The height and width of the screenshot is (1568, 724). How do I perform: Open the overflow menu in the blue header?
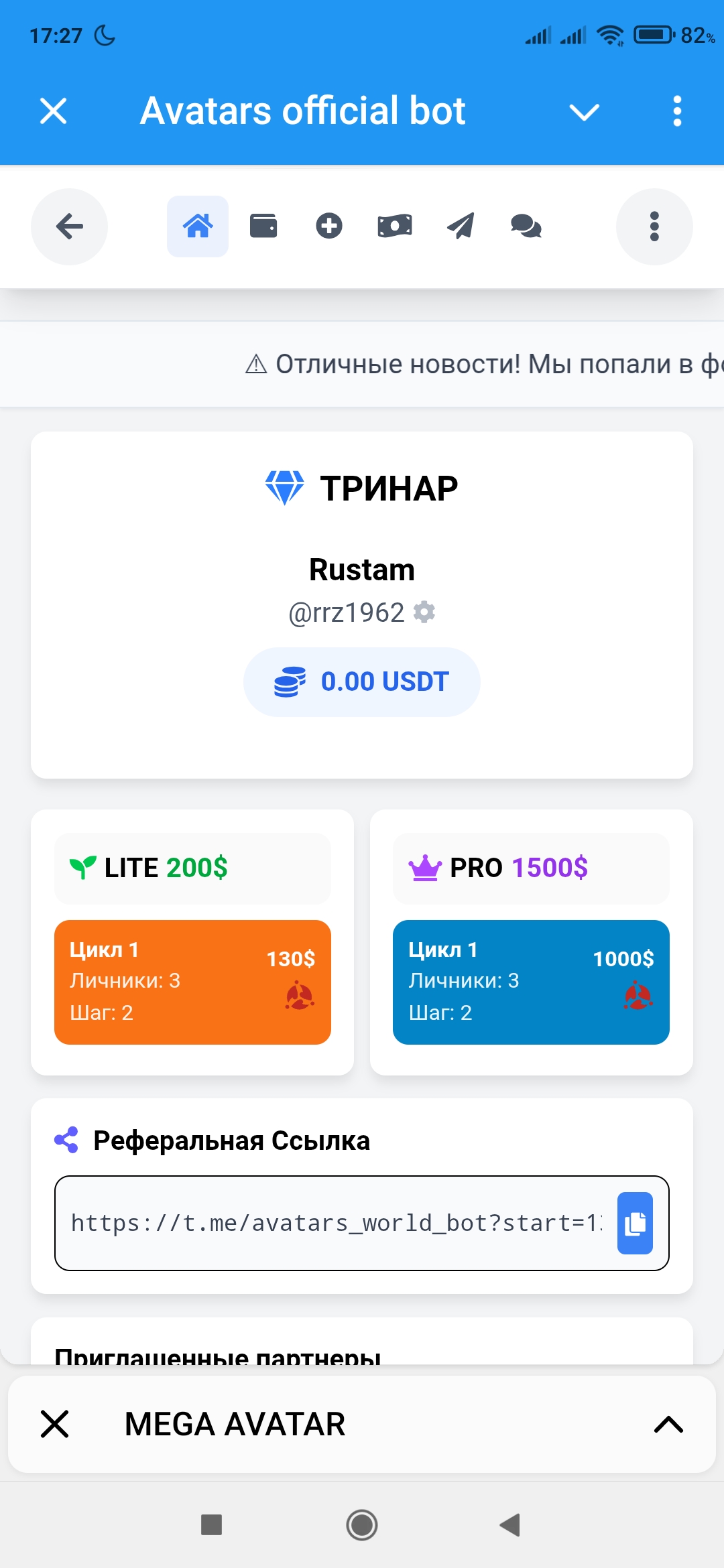point(677,111)
